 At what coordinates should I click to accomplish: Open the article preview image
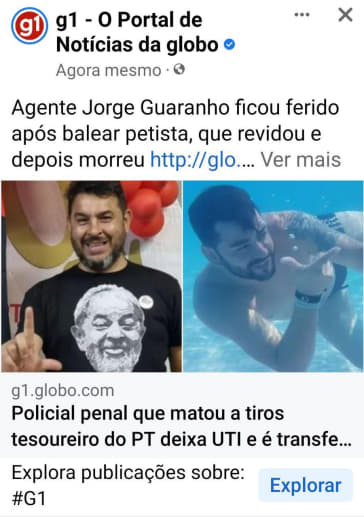[182, 276]
